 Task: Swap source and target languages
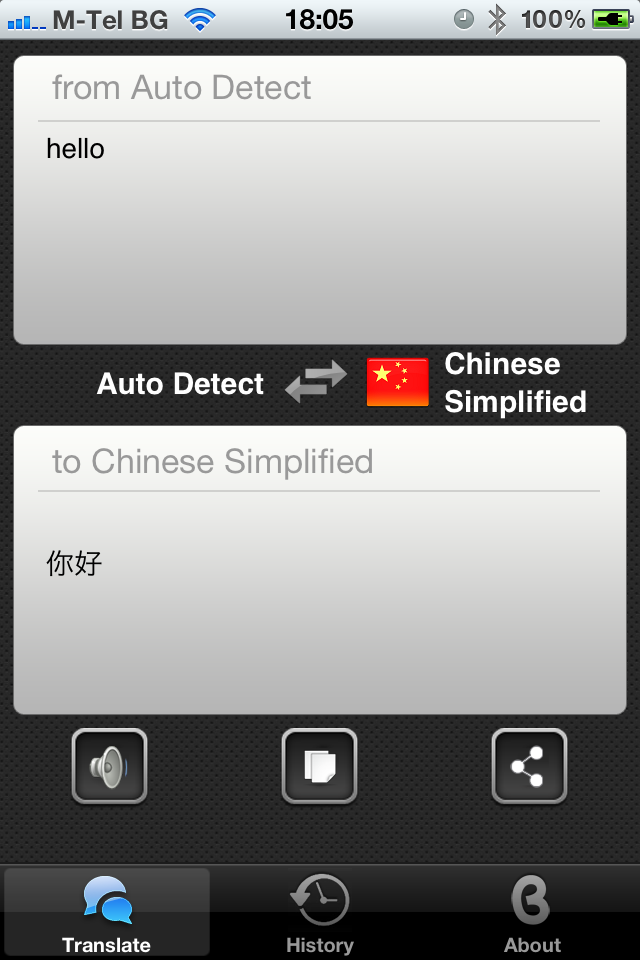coord(316,383)
